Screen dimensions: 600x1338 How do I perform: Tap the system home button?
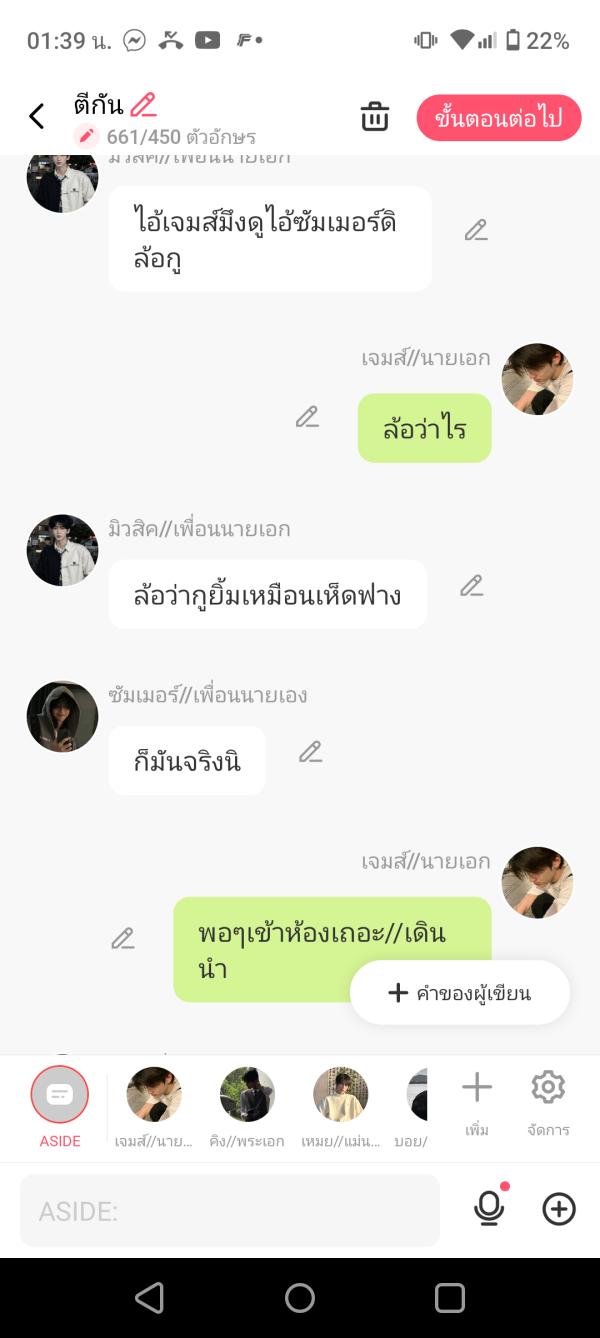click(300, 1298)
